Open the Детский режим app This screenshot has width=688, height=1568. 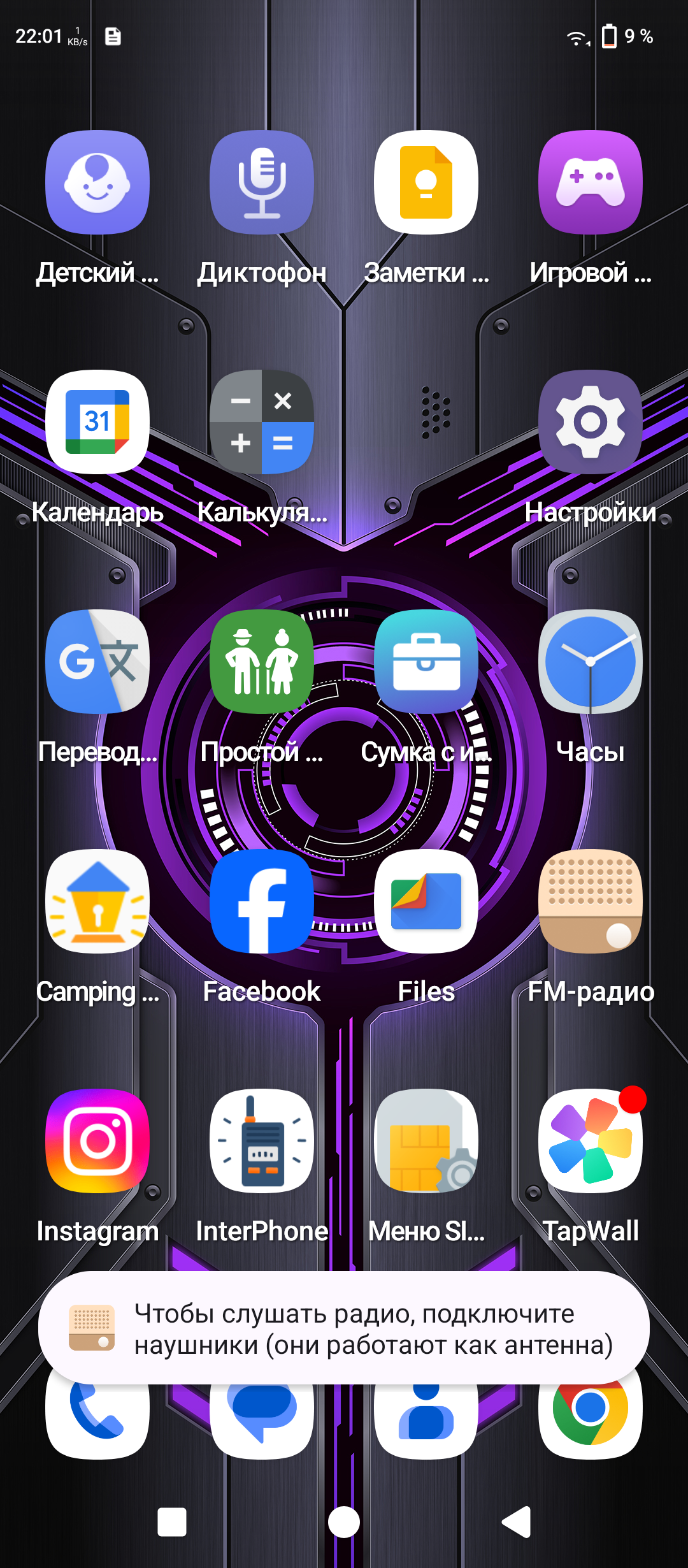[97, 183]
